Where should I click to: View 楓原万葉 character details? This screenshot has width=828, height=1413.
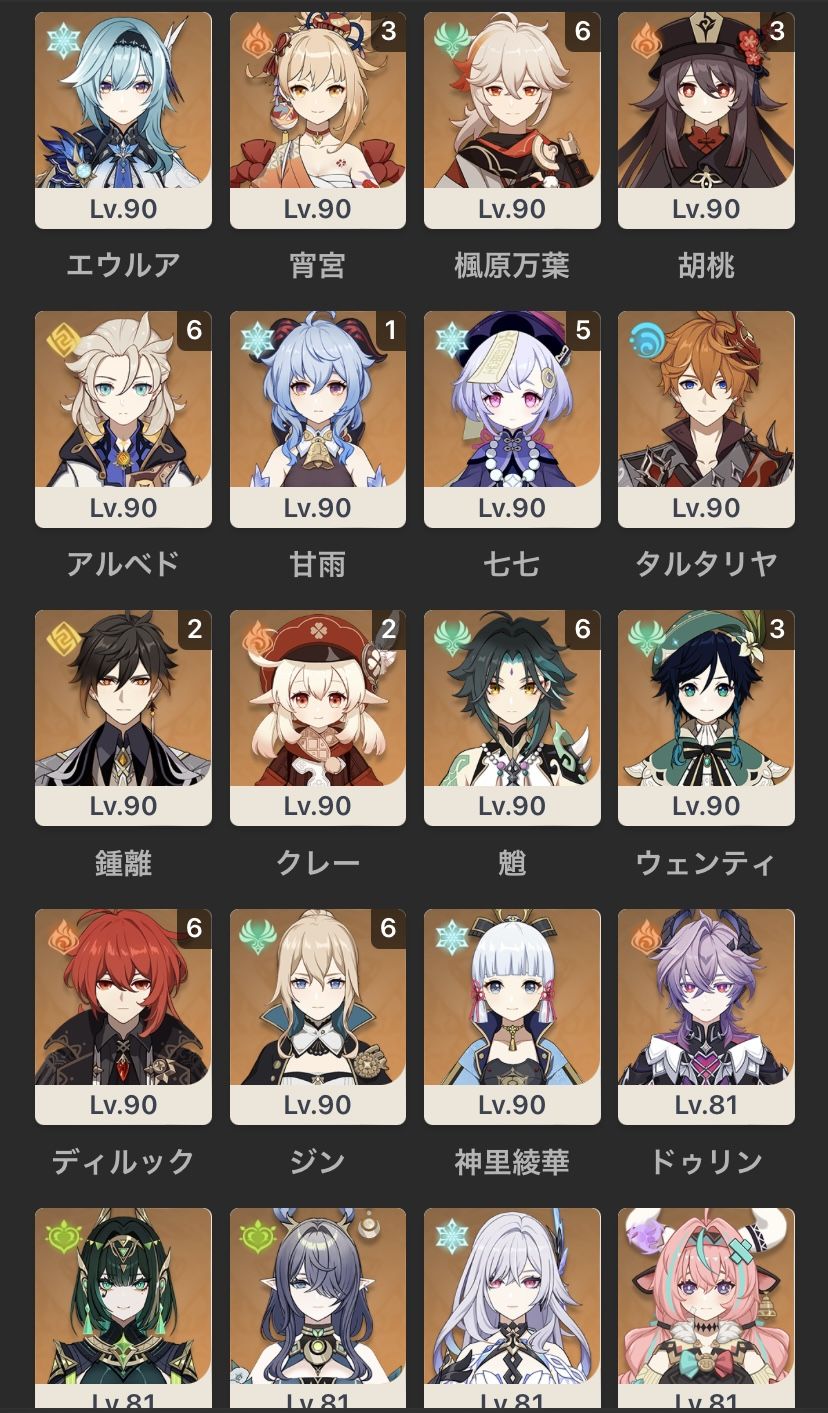[512, 120]
